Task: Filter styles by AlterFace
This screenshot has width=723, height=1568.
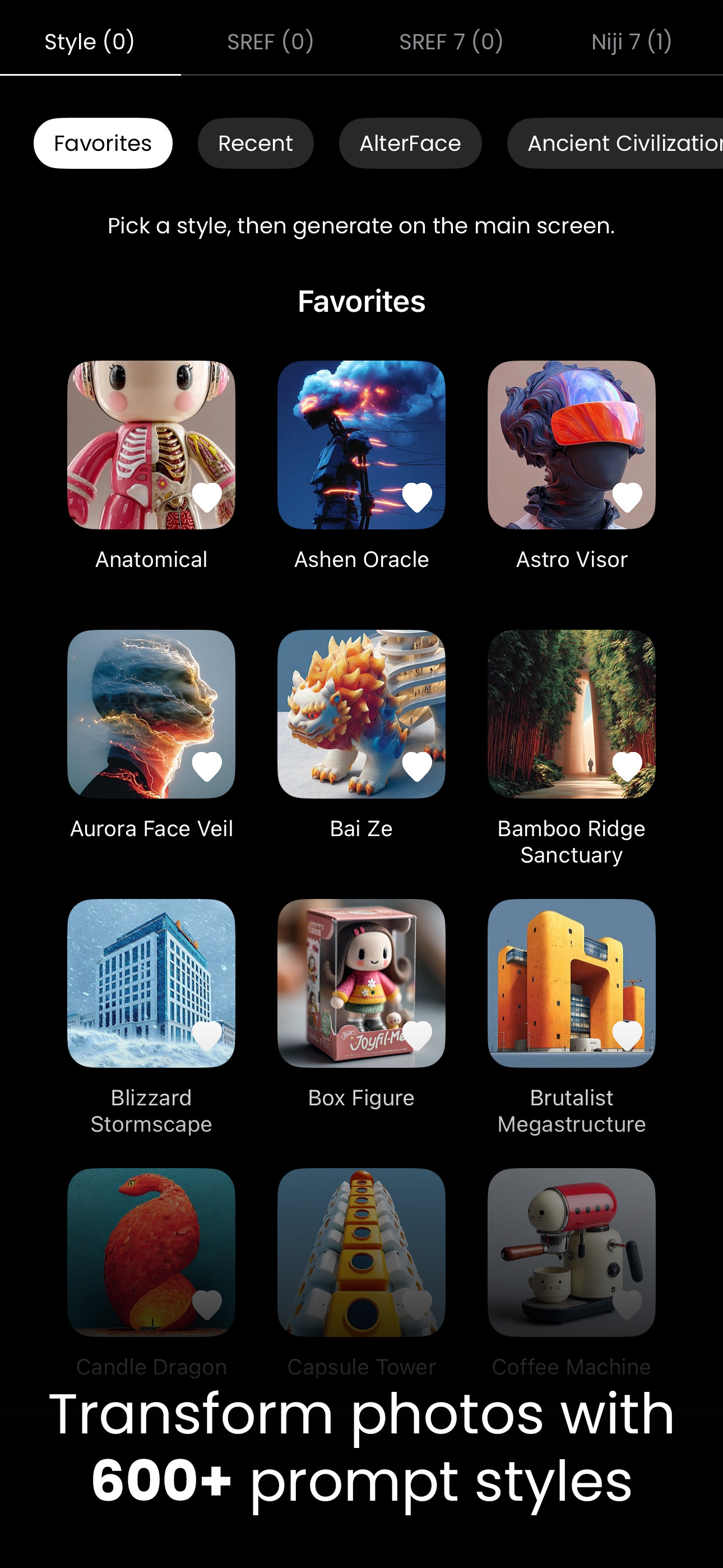Action: point(410,143)
